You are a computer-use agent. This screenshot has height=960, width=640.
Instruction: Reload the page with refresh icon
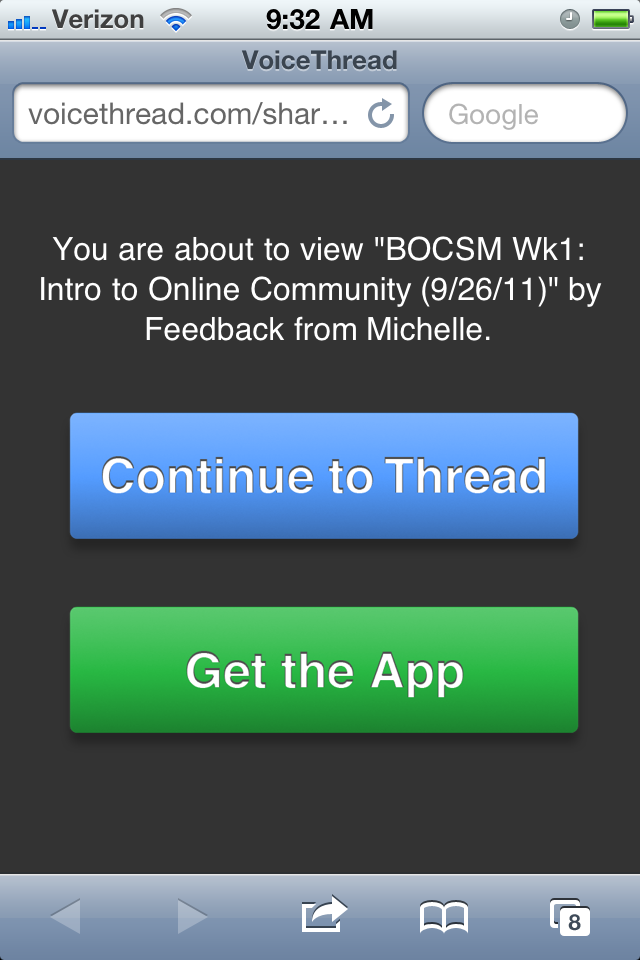point(381,114)
